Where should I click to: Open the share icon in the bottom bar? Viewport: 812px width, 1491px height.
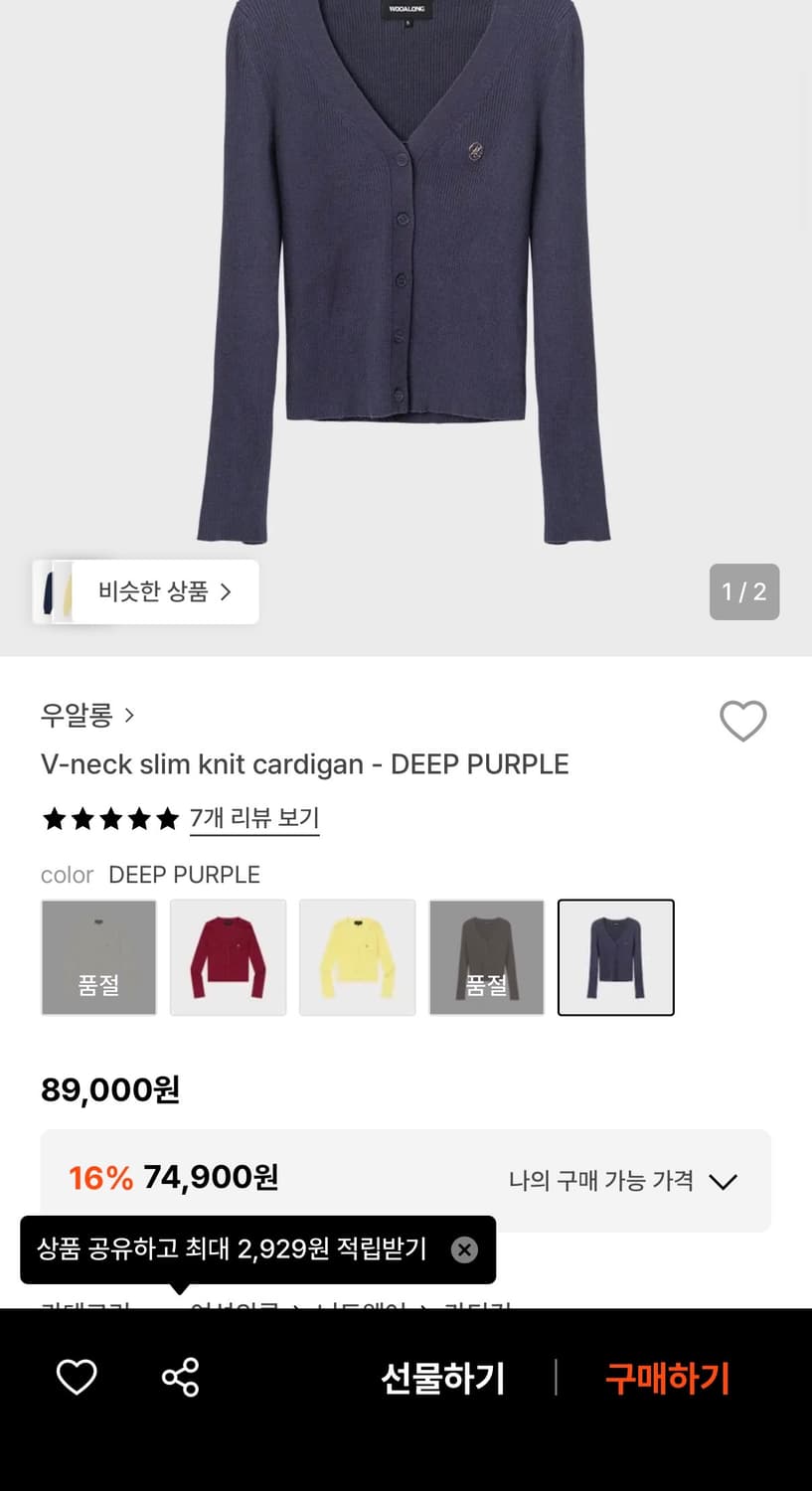click(180, 1378)
